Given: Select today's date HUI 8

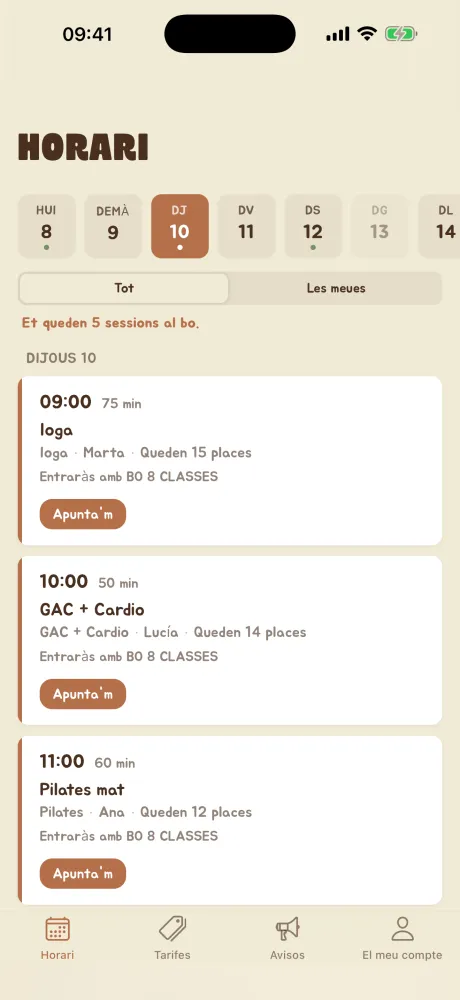Looking at the screenshot, I should [x=47, y=226].
